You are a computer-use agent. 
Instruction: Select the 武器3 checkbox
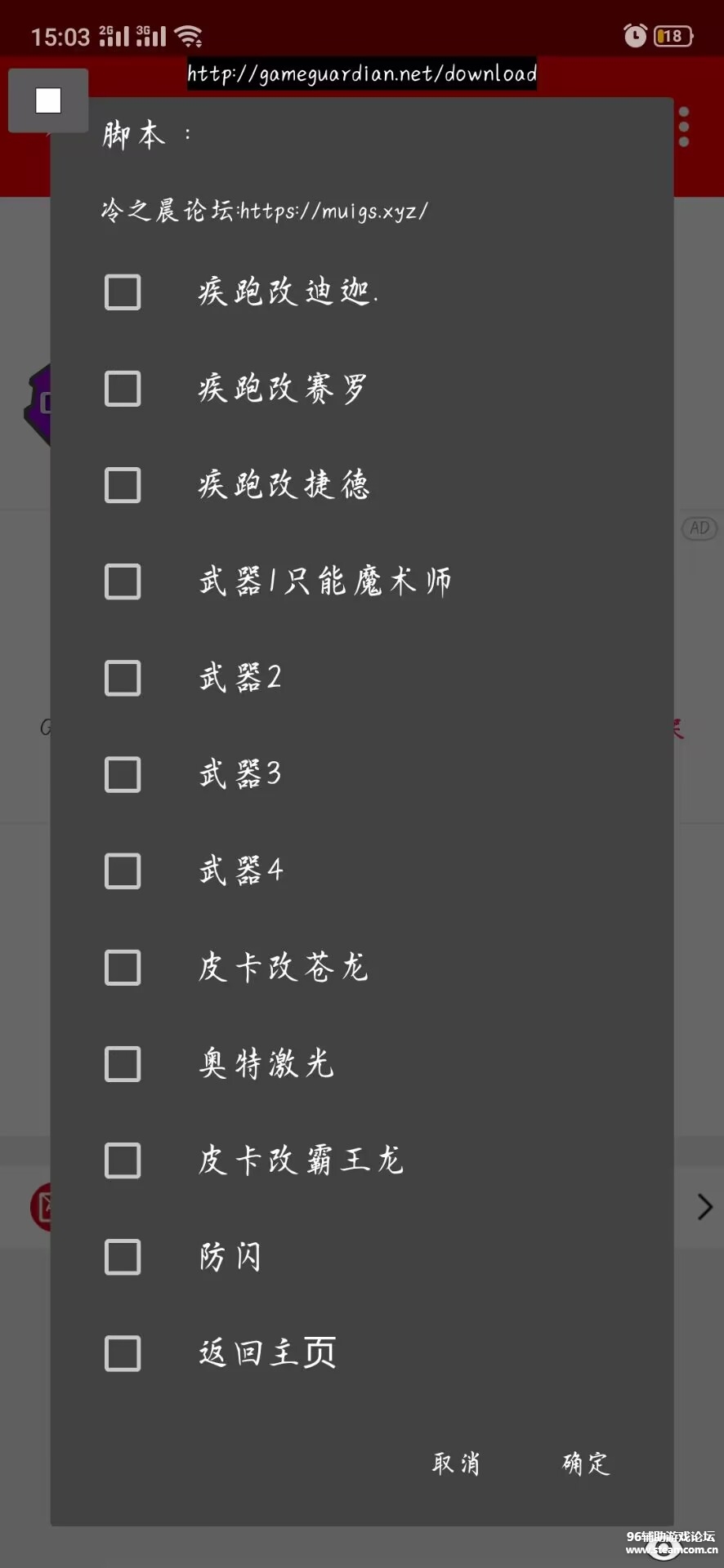click(x=123, y=774)
